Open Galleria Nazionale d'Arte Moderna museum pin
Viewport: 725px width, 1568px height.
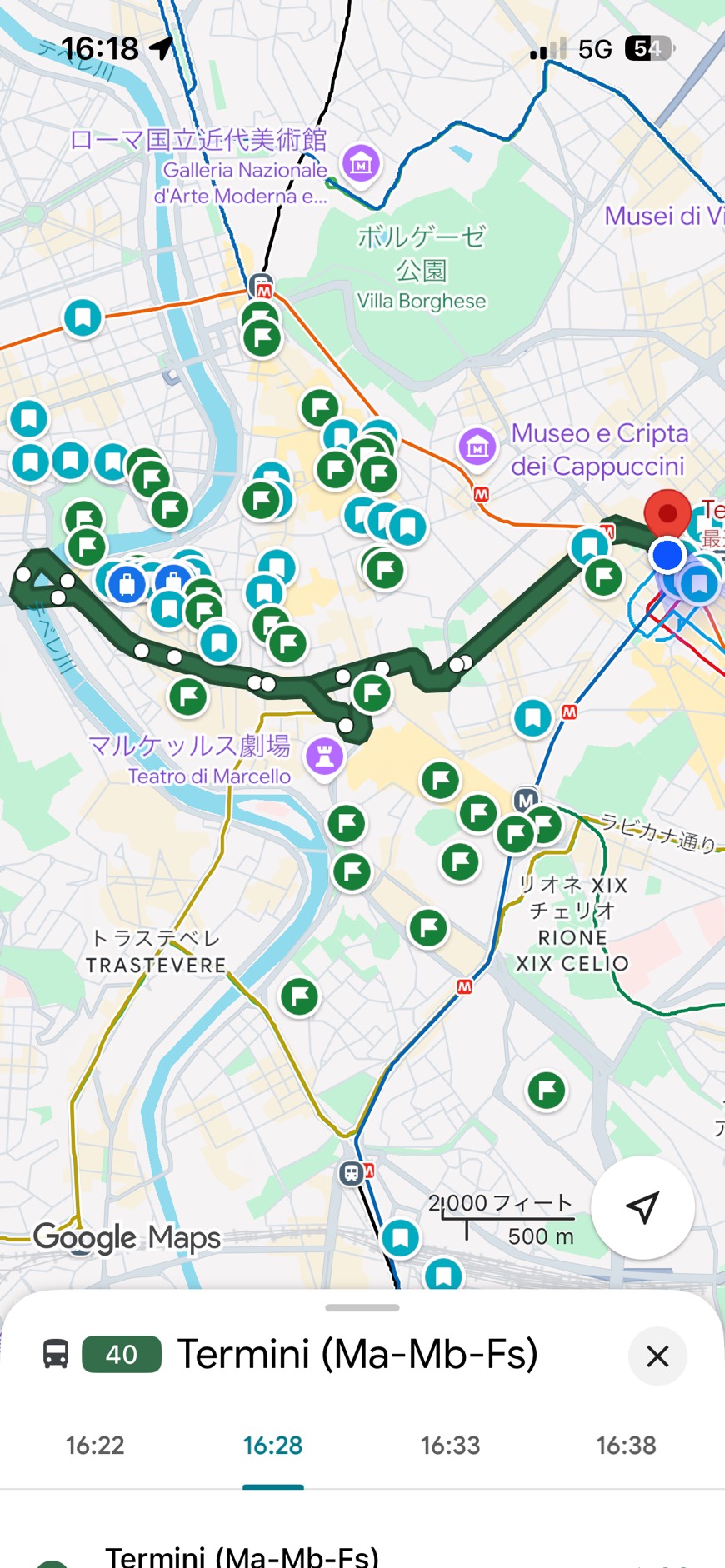point(361,163)
